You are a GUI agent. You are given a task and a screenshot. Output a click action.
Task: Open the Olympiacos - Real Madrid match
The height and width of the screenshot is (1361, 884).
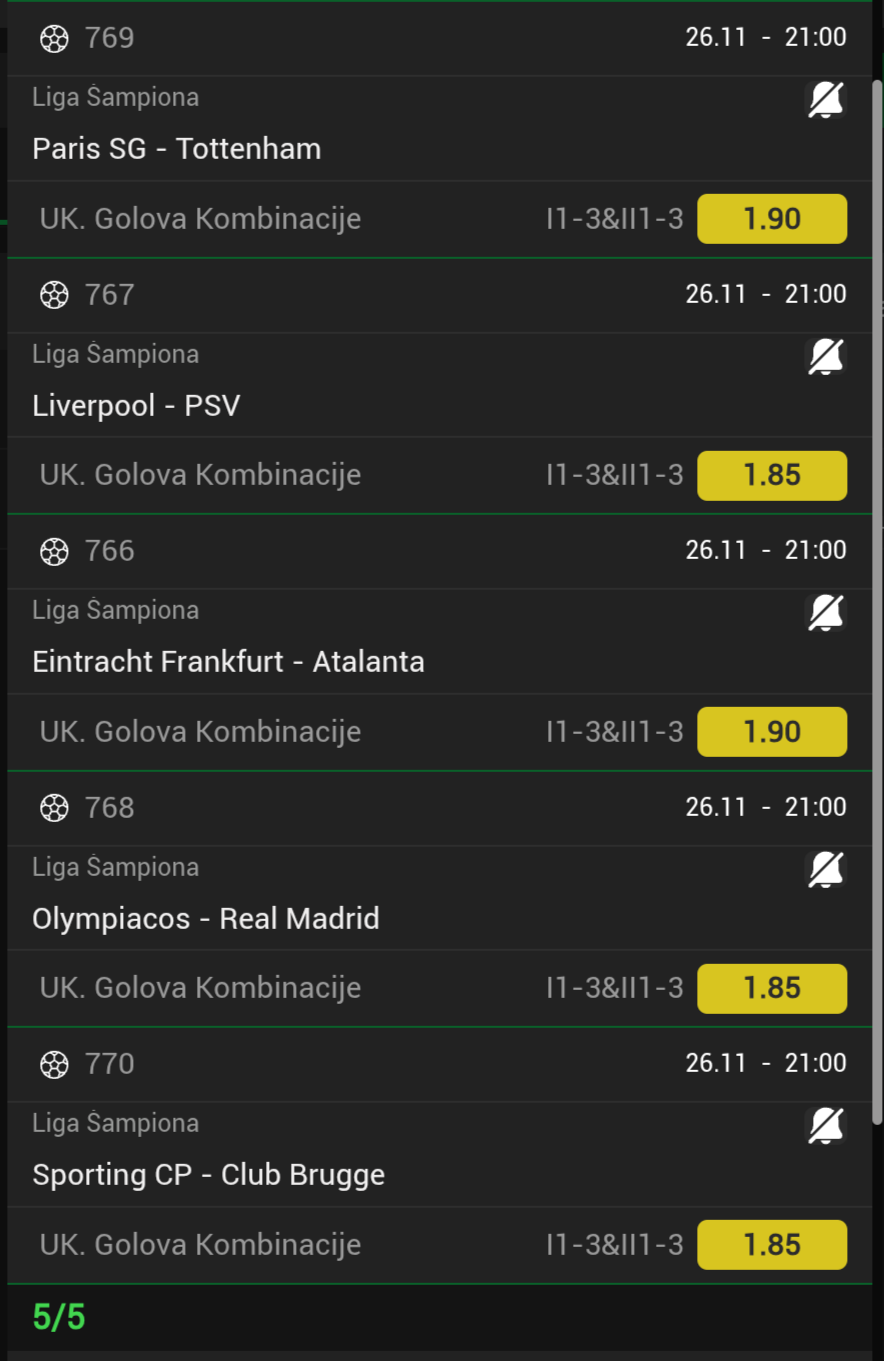(206, 919)
